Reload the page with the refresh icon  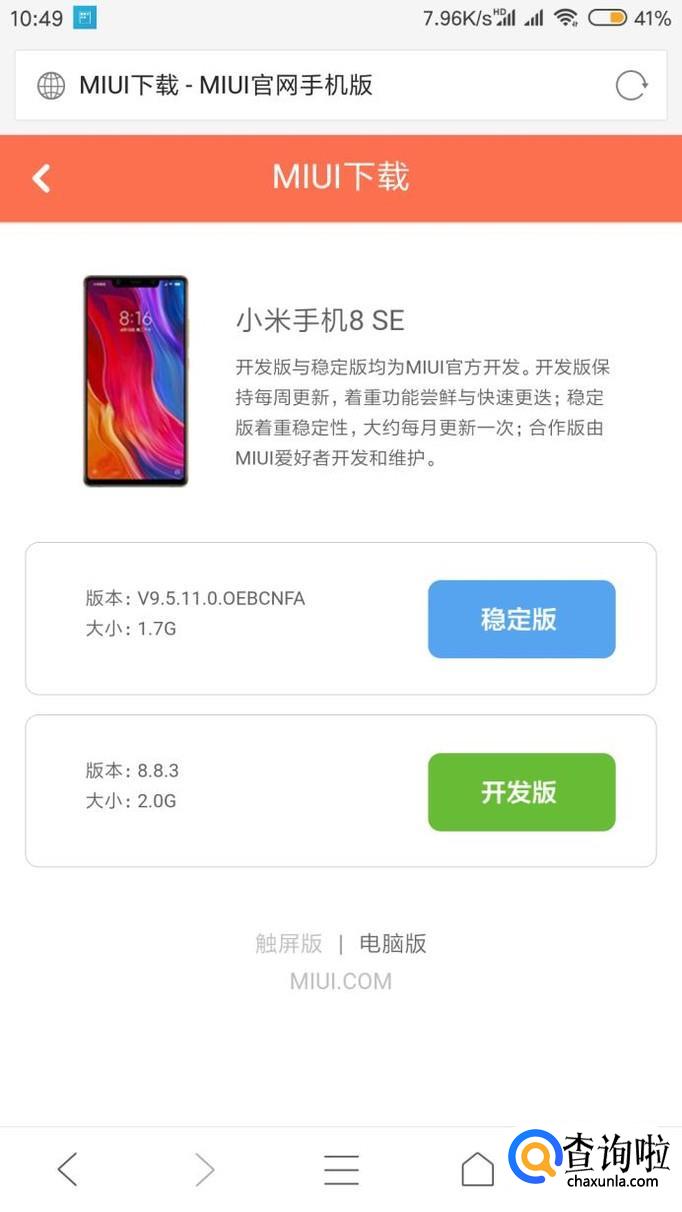631,85
